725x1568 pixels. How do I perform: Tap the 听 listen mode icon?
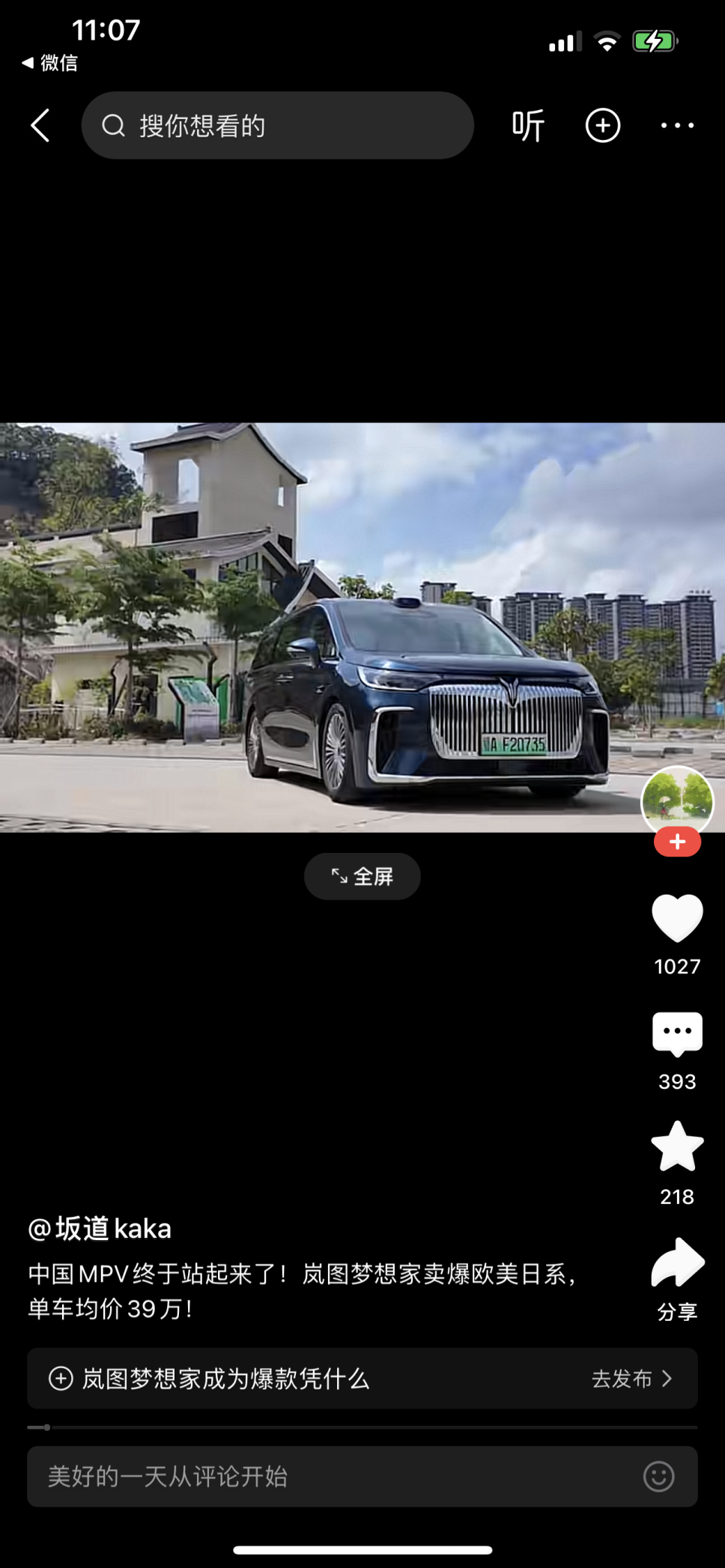click(528, 125)
